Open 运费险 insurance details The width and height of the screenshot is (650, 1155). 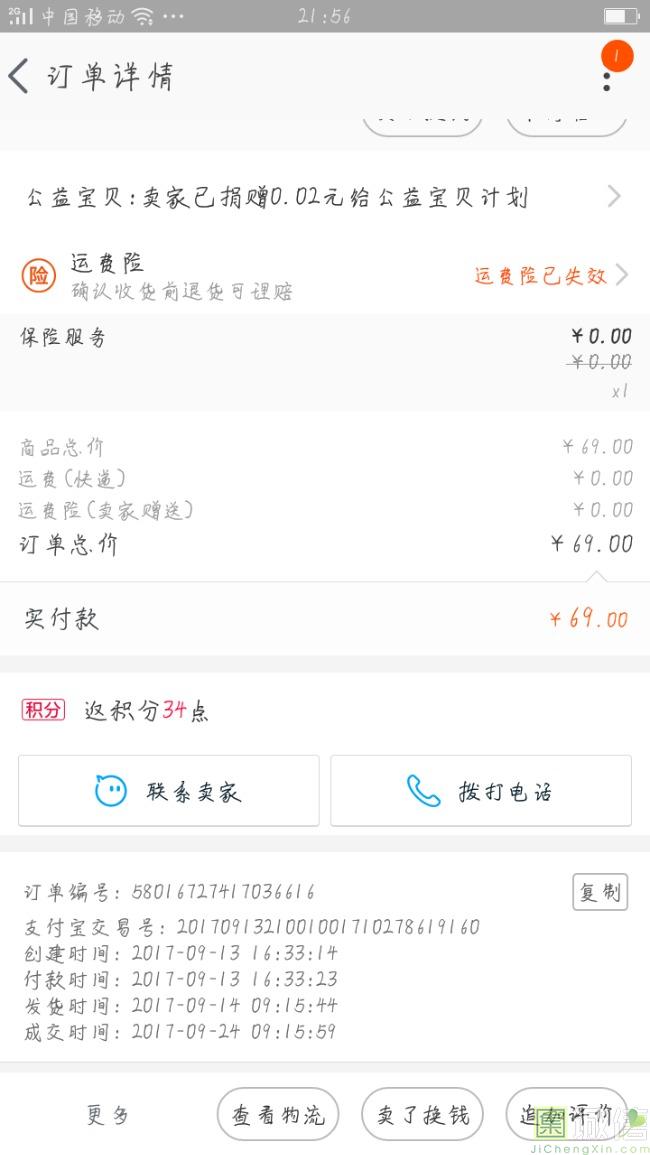(x=325, y=276)
